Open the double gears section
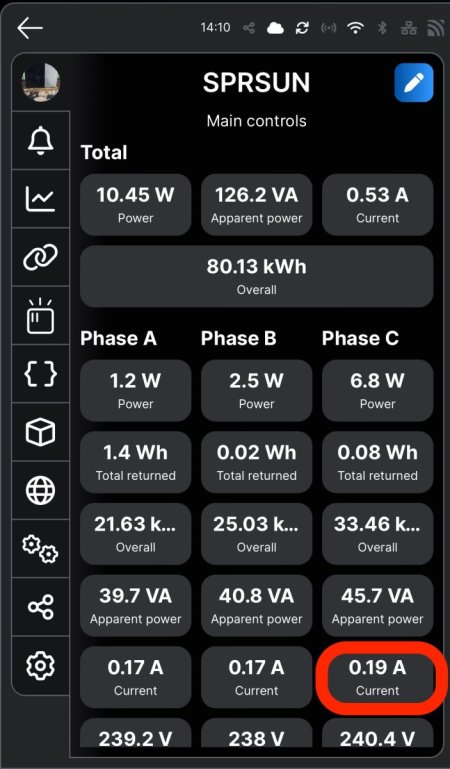Image resolution: width=450 pixels, height=769 pixels. coord(41,549)
